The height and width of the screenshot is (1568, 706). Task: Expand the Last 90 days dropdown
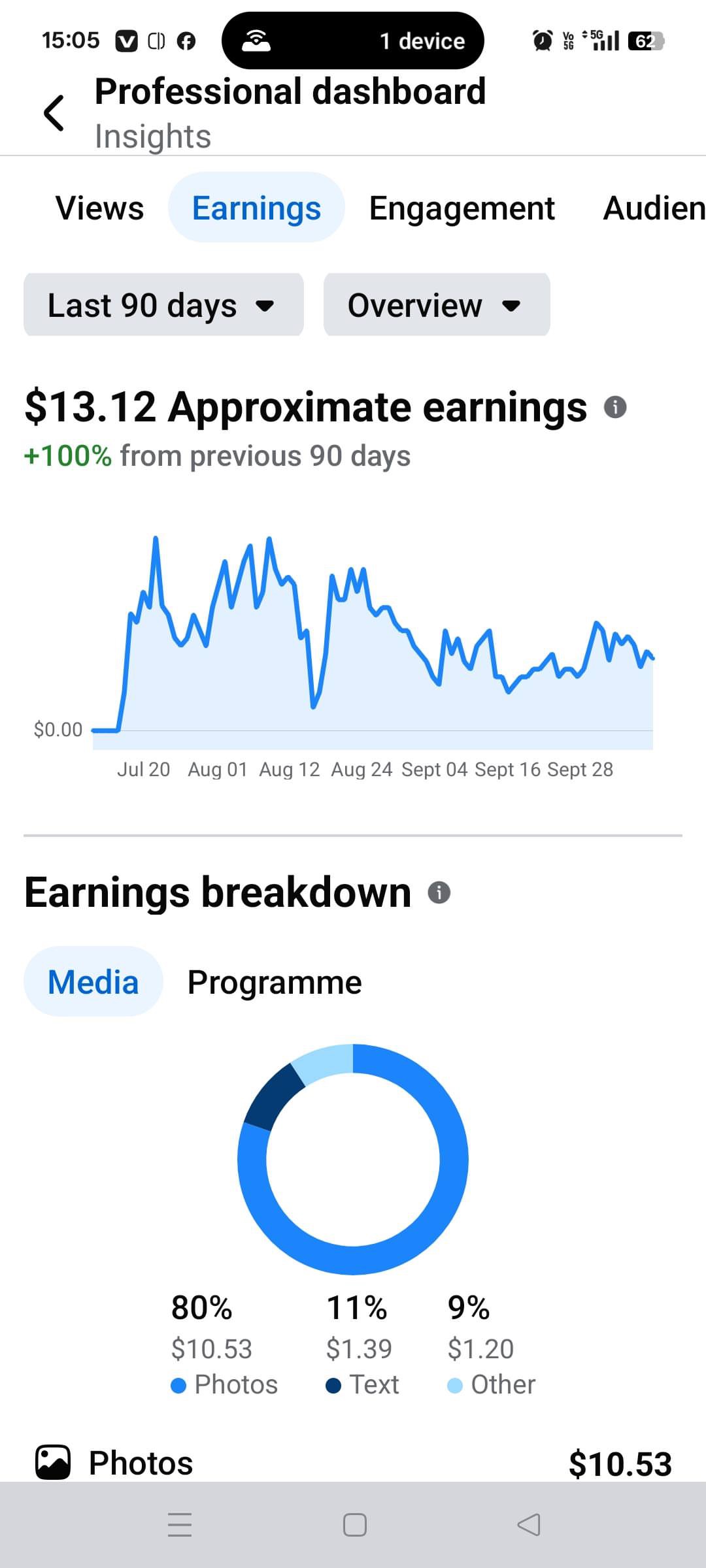163,305
